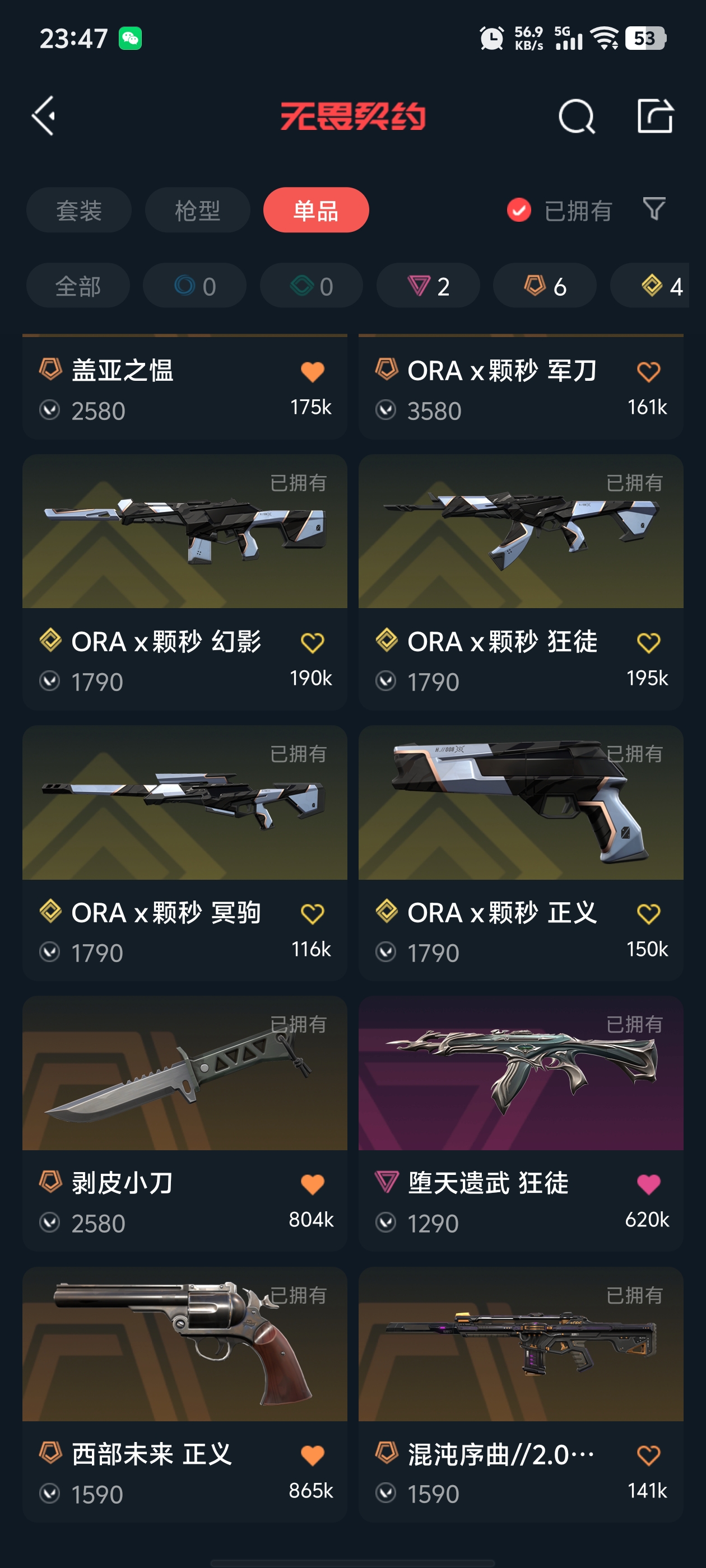Like the ORA x 颗秒 军刀 skin
The width and height of the screenshot is (706, 1568).
pyautogui.click(x=648, y=371)
